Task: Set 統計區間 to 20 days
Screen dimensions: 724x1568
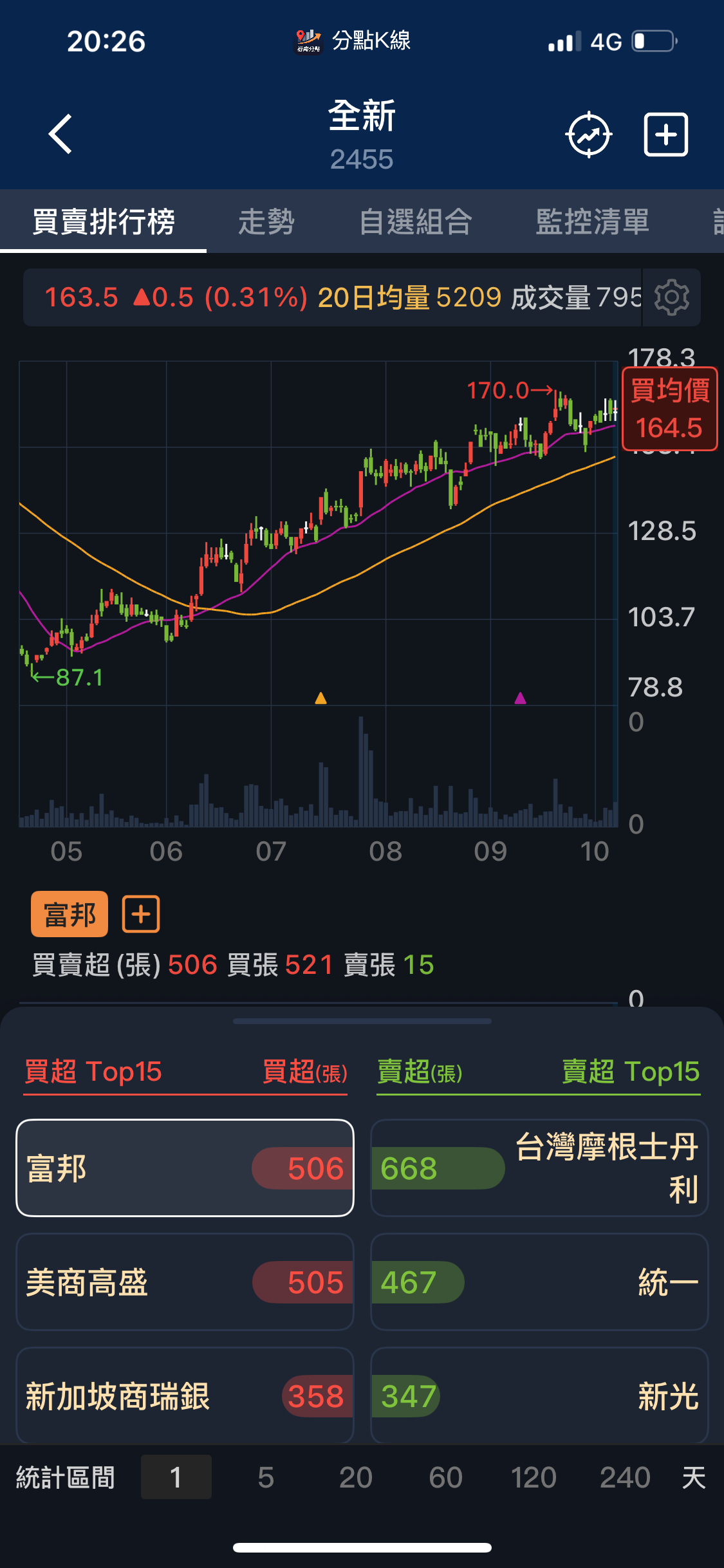Action: click(355, 1477)
